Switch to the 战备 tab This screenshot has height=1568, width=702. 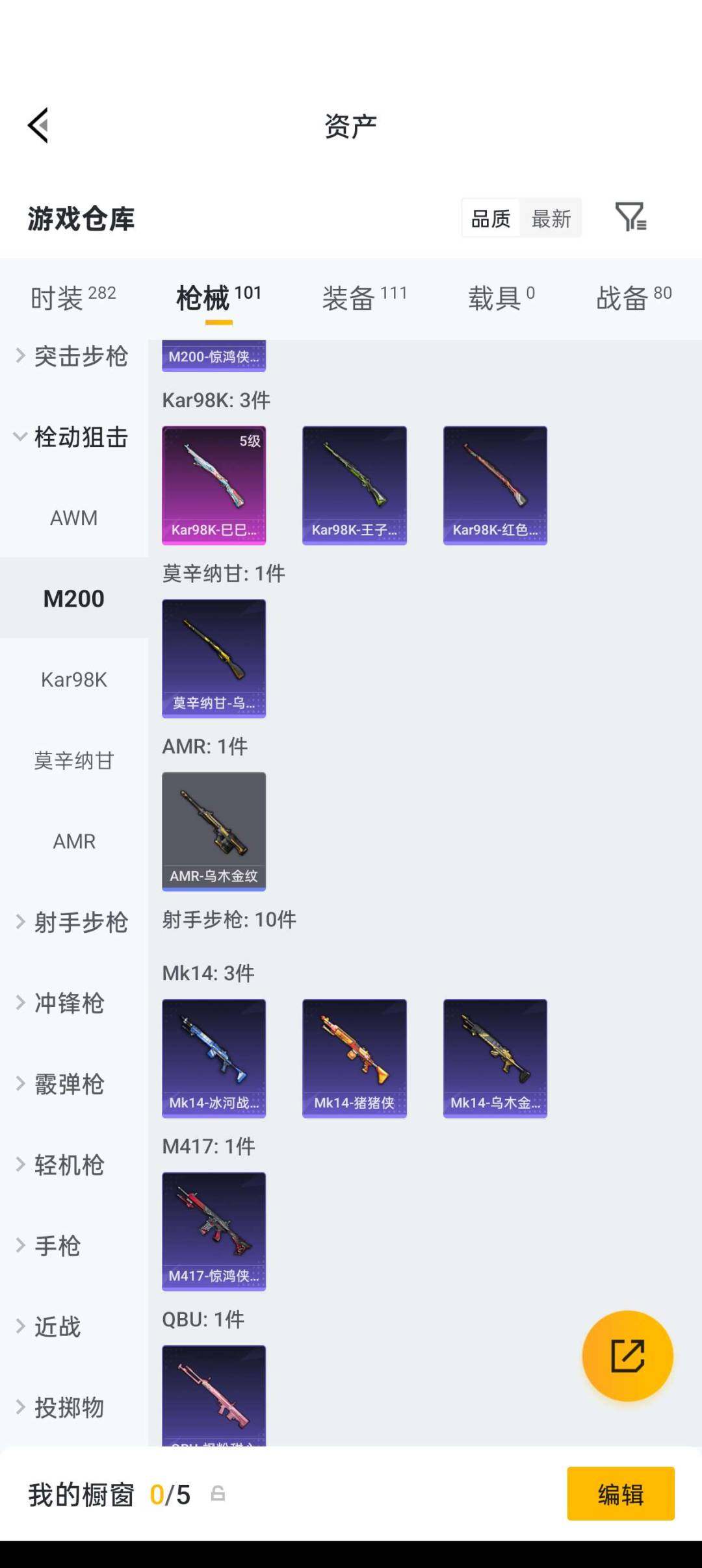pos(634,297)
